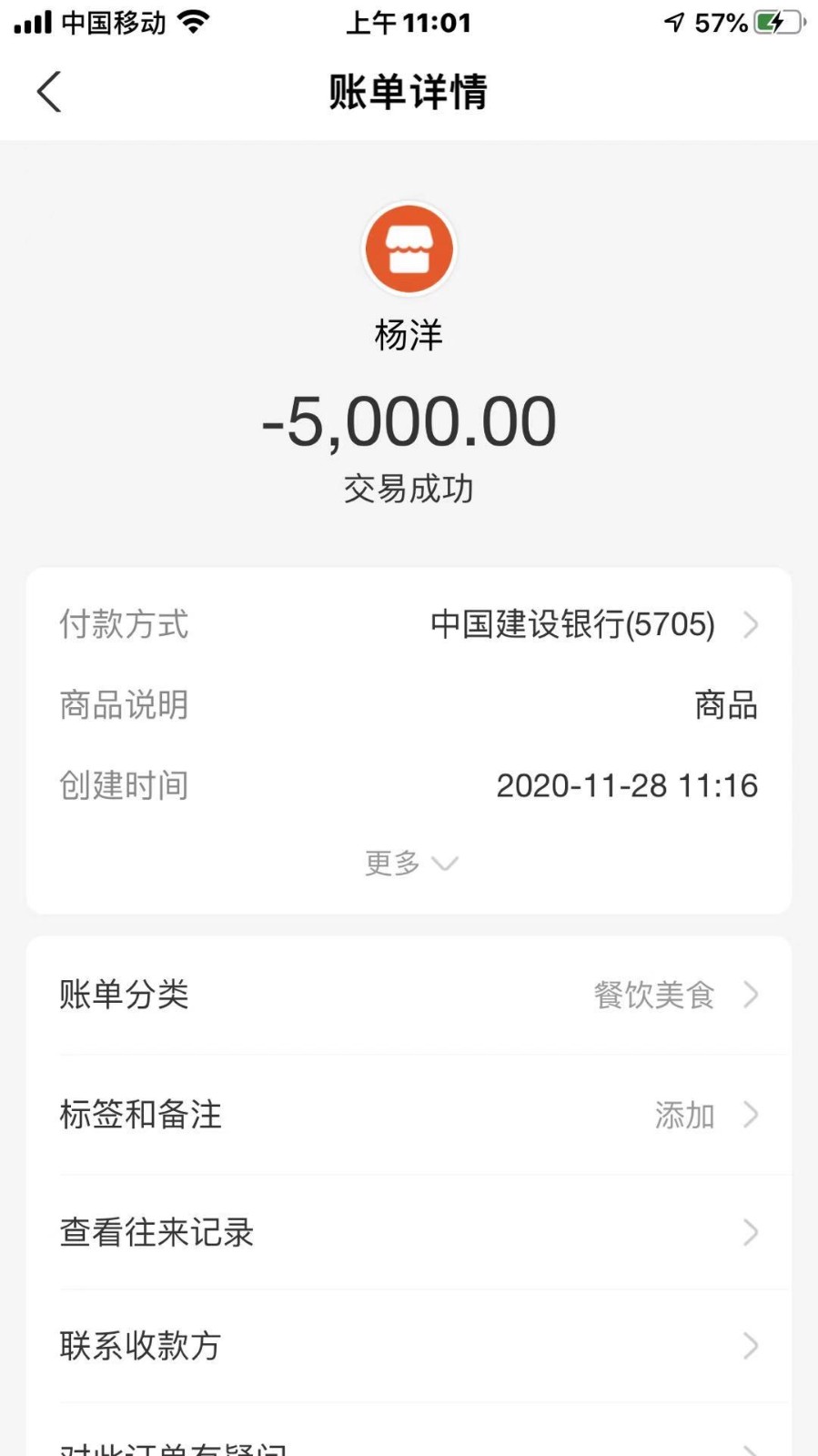Go back from the 账单详情 page
818x1456 pixels.
49,92
